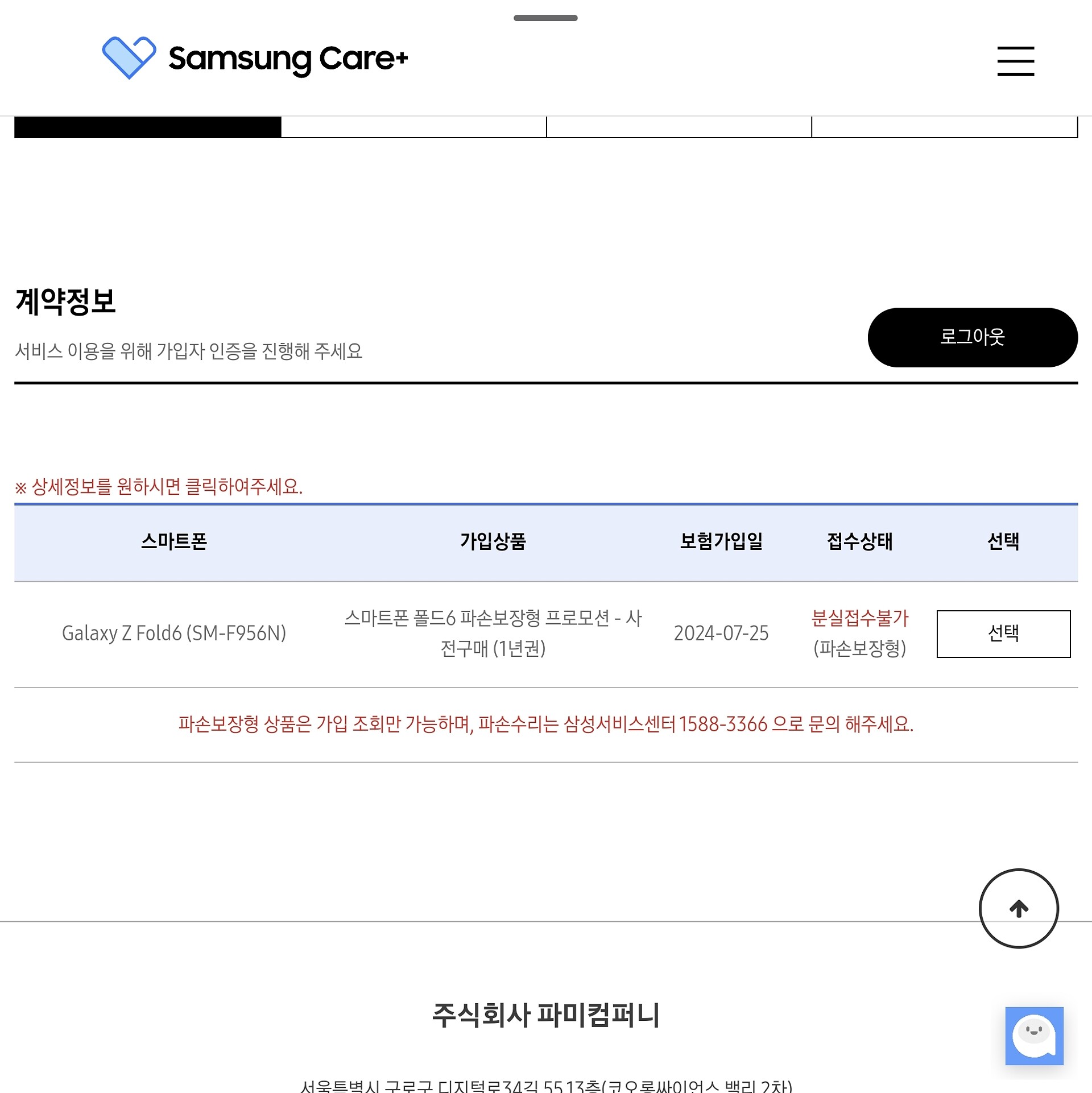
Task: Jump back to top with the up-arrow button
Action: coord(1018,908)
